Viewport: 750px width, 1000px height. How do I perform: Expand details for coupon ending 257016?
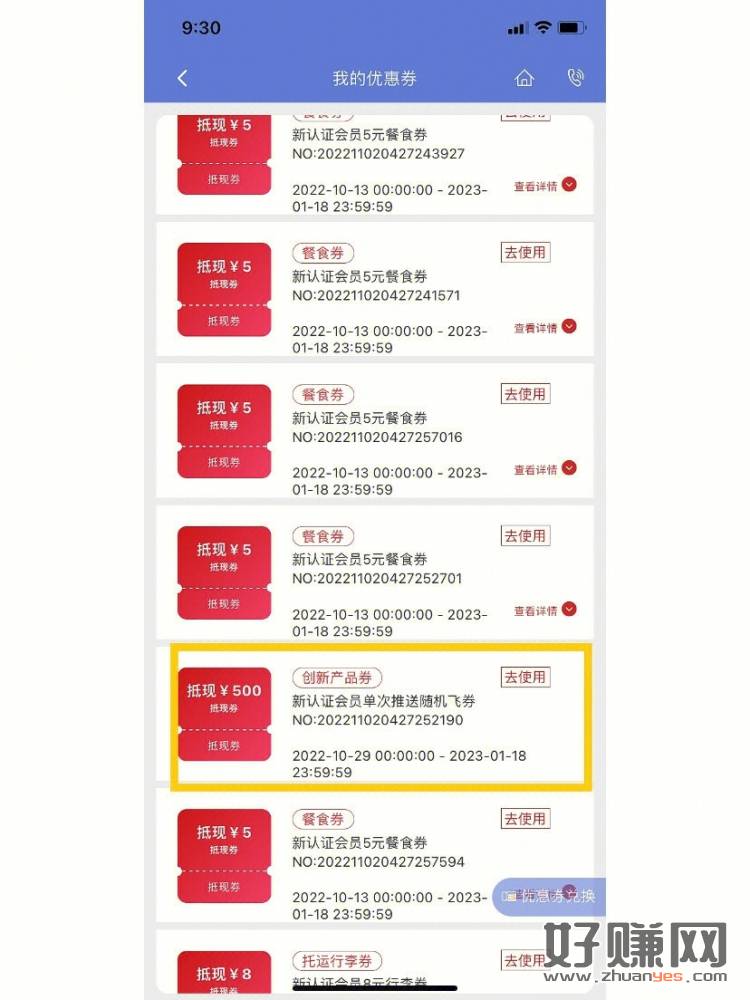545,469
